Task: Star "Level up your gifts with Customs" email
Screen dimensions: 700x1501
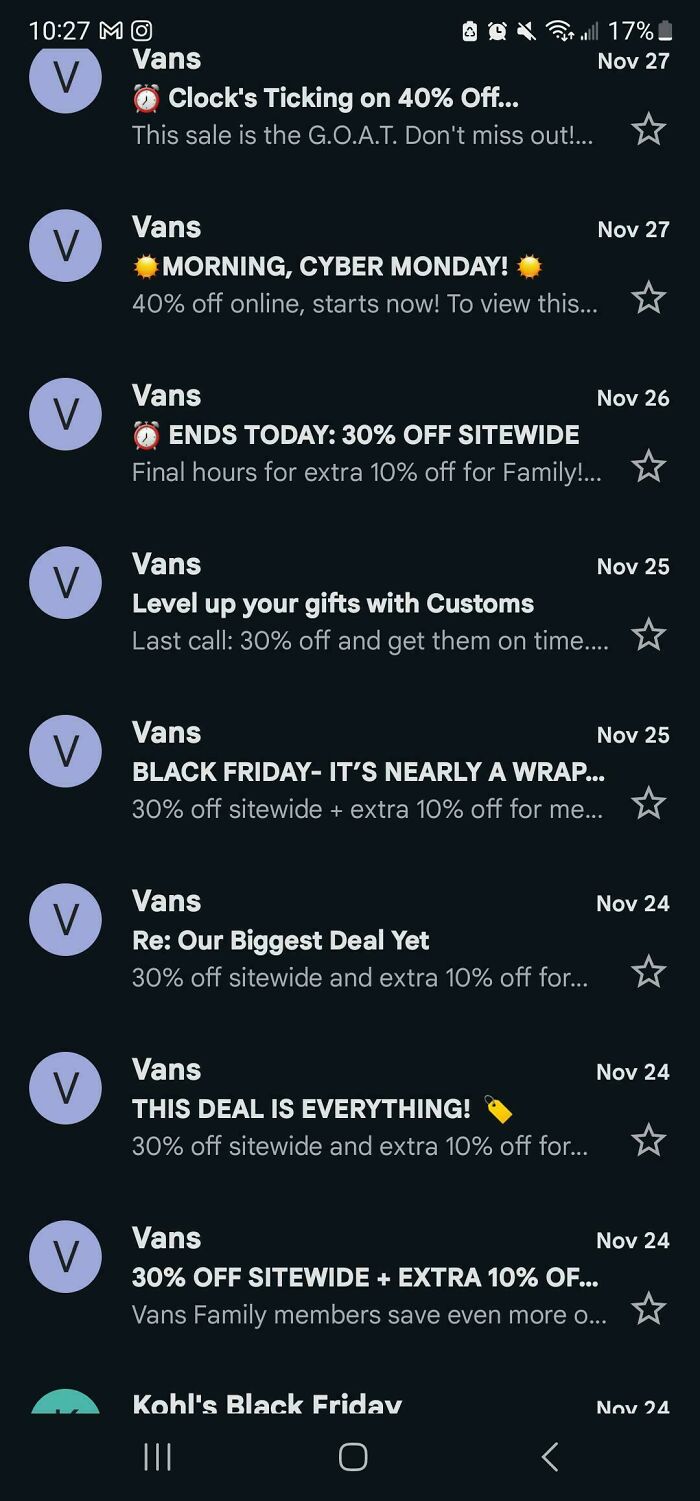Action: click(649, 635)
